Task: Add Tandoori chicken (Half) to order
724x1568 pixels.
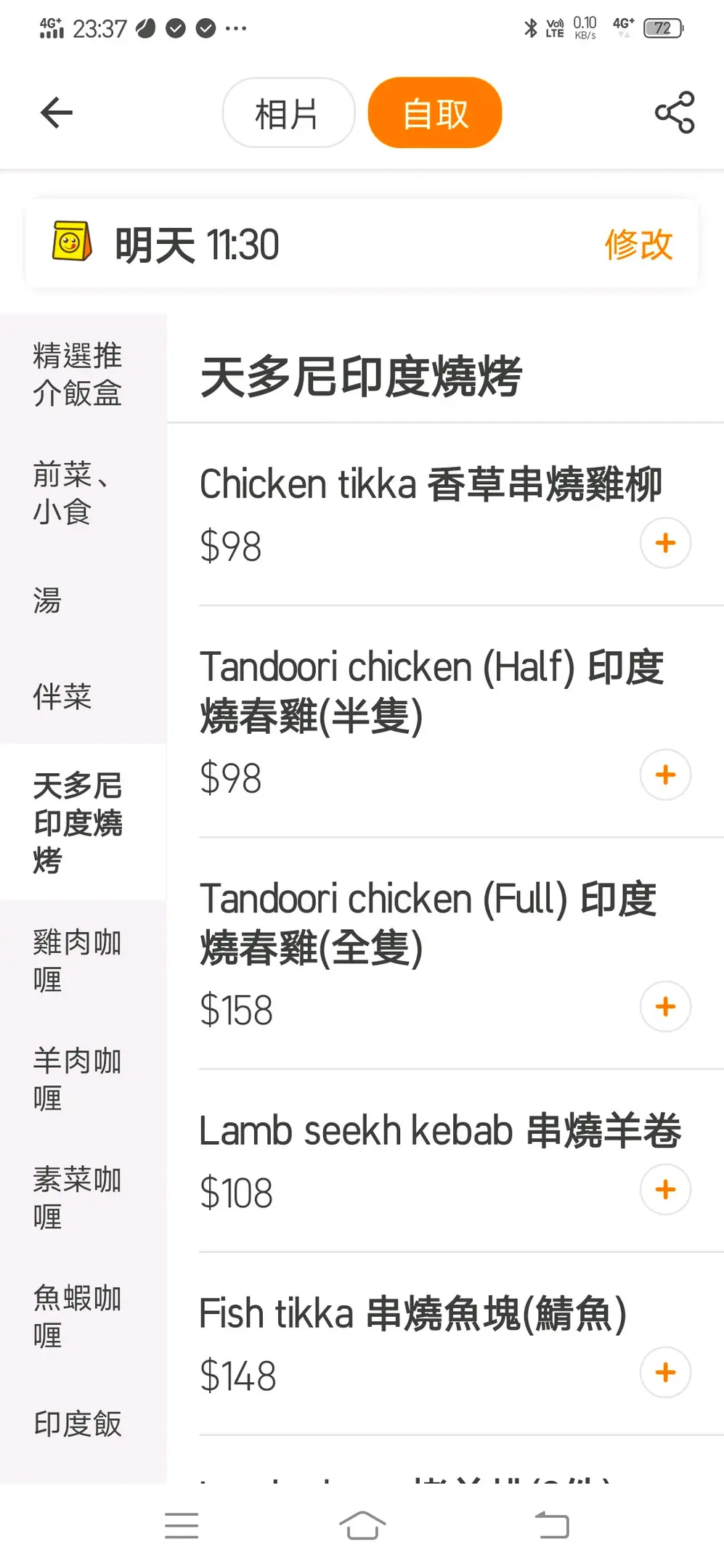Action: [x=665, y=775]
